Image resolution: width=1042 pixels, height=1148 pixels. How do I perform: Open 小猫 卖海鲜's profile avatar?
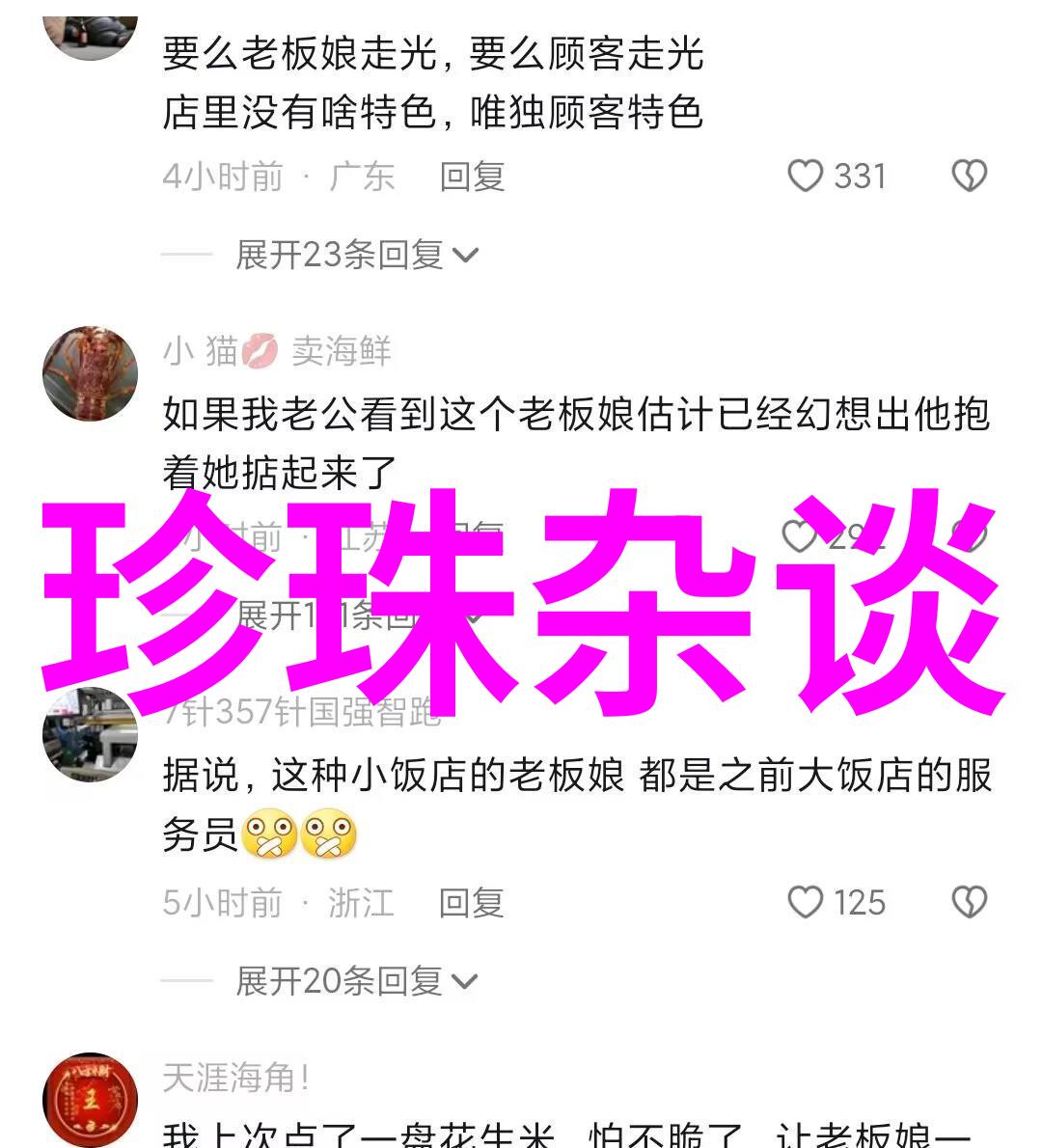pyautogui.click(x=91, y=373)
